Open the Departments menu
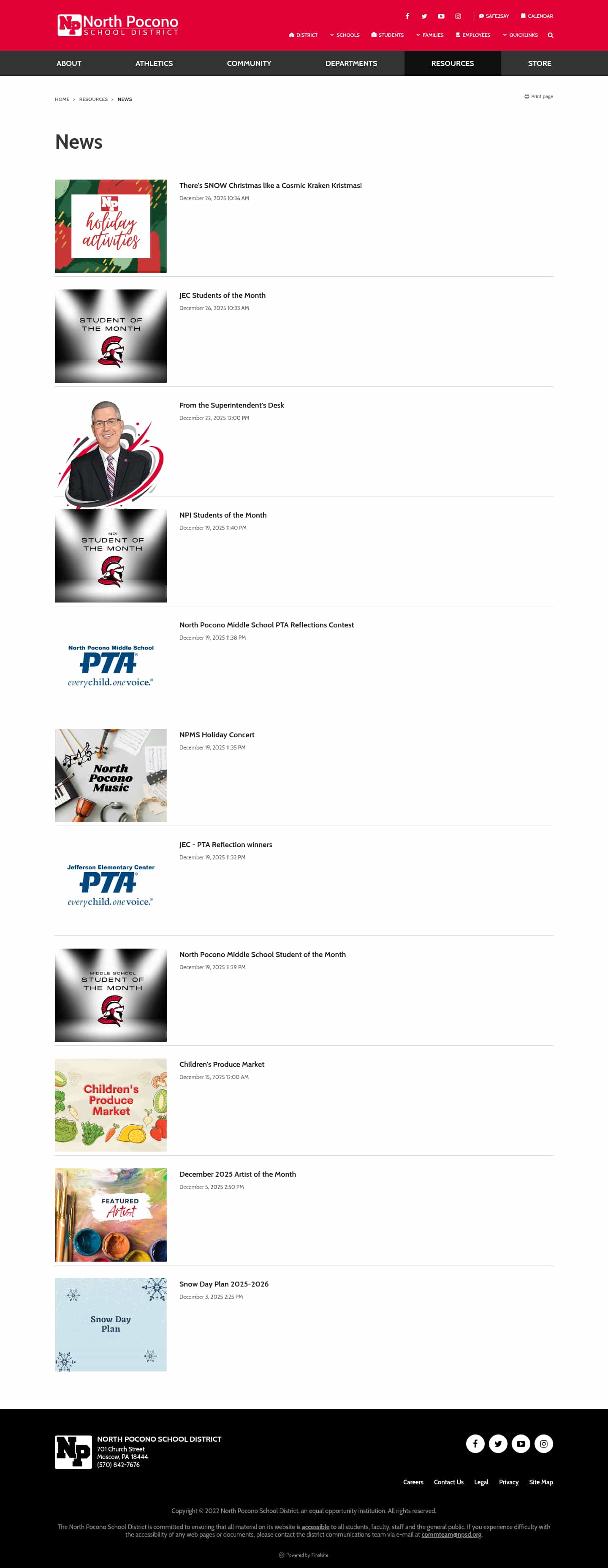 (x=351, y=63)
